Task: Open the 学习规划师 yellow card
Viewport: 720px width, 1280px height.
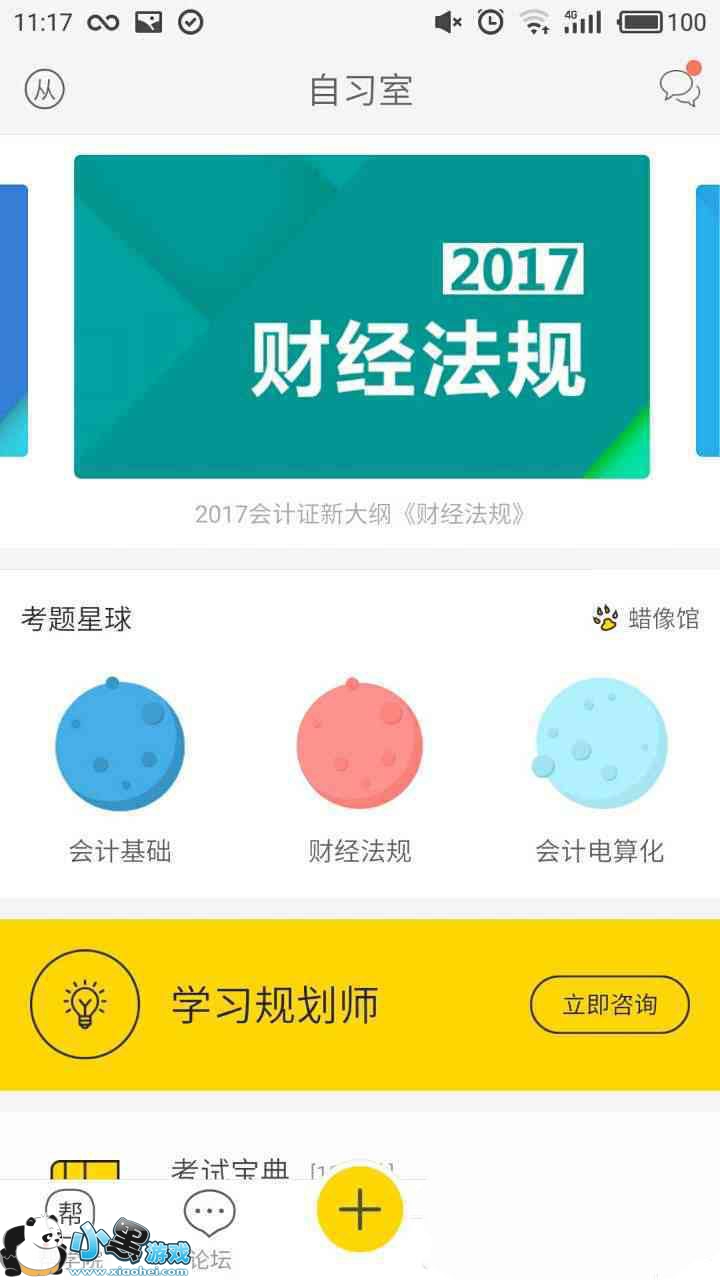Action: tap(275, 1005)
